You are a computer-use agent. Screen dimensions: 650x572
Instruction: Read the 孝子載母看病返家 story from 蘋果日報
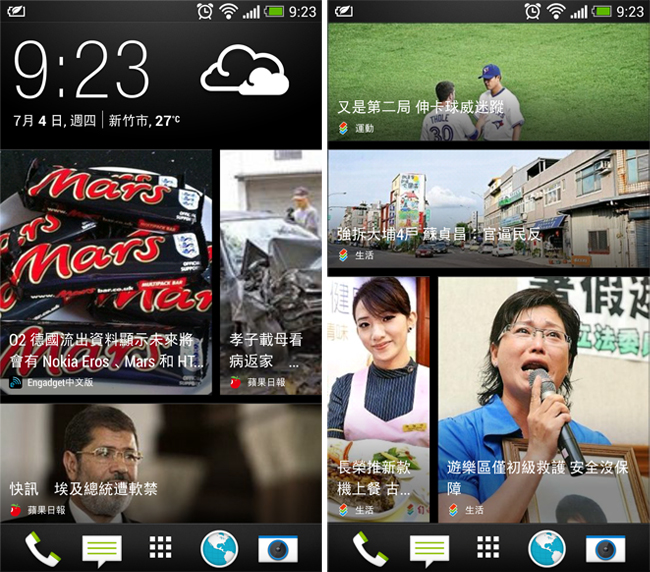[271, 272]
